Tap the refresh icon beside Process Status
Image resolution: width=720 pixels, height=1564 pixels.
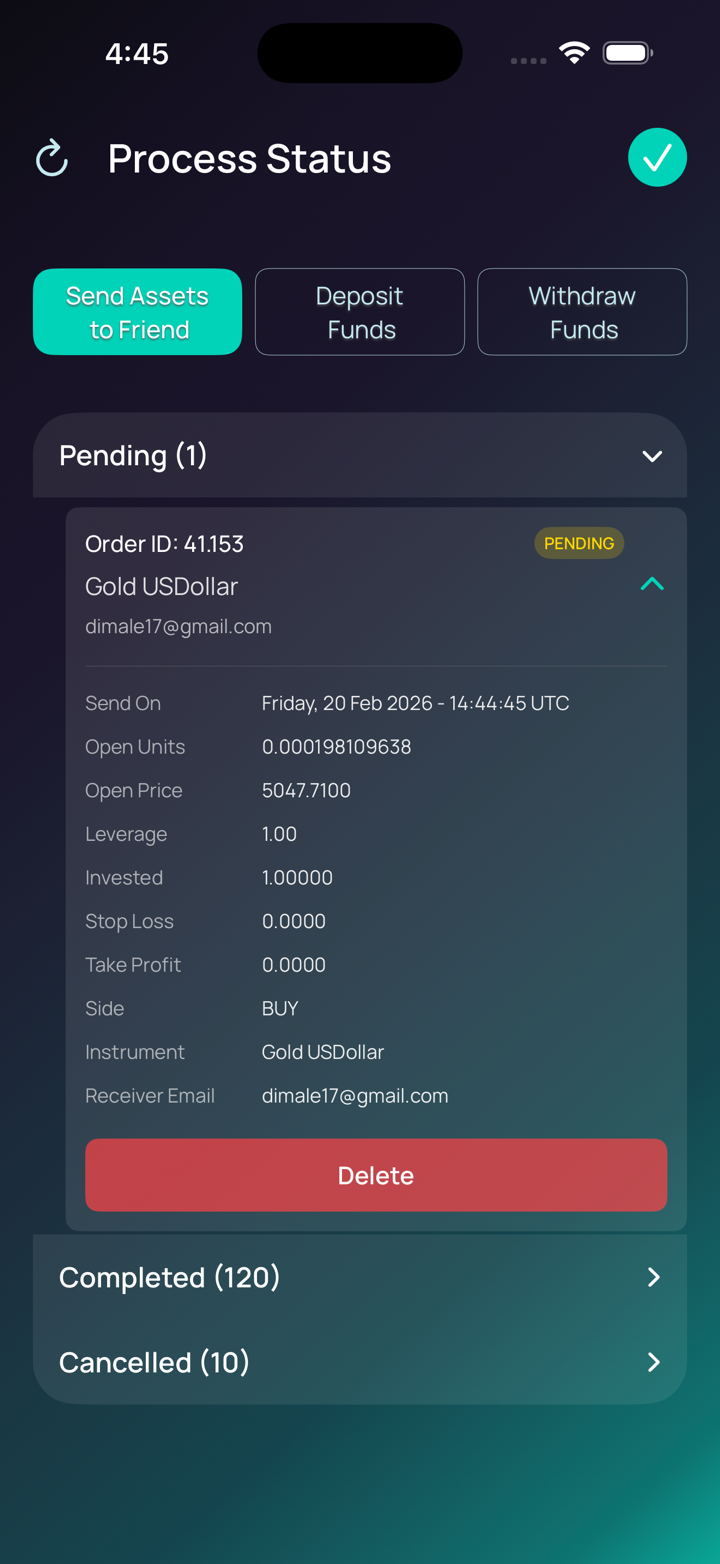pyautogui.click(x=52, y=158)
